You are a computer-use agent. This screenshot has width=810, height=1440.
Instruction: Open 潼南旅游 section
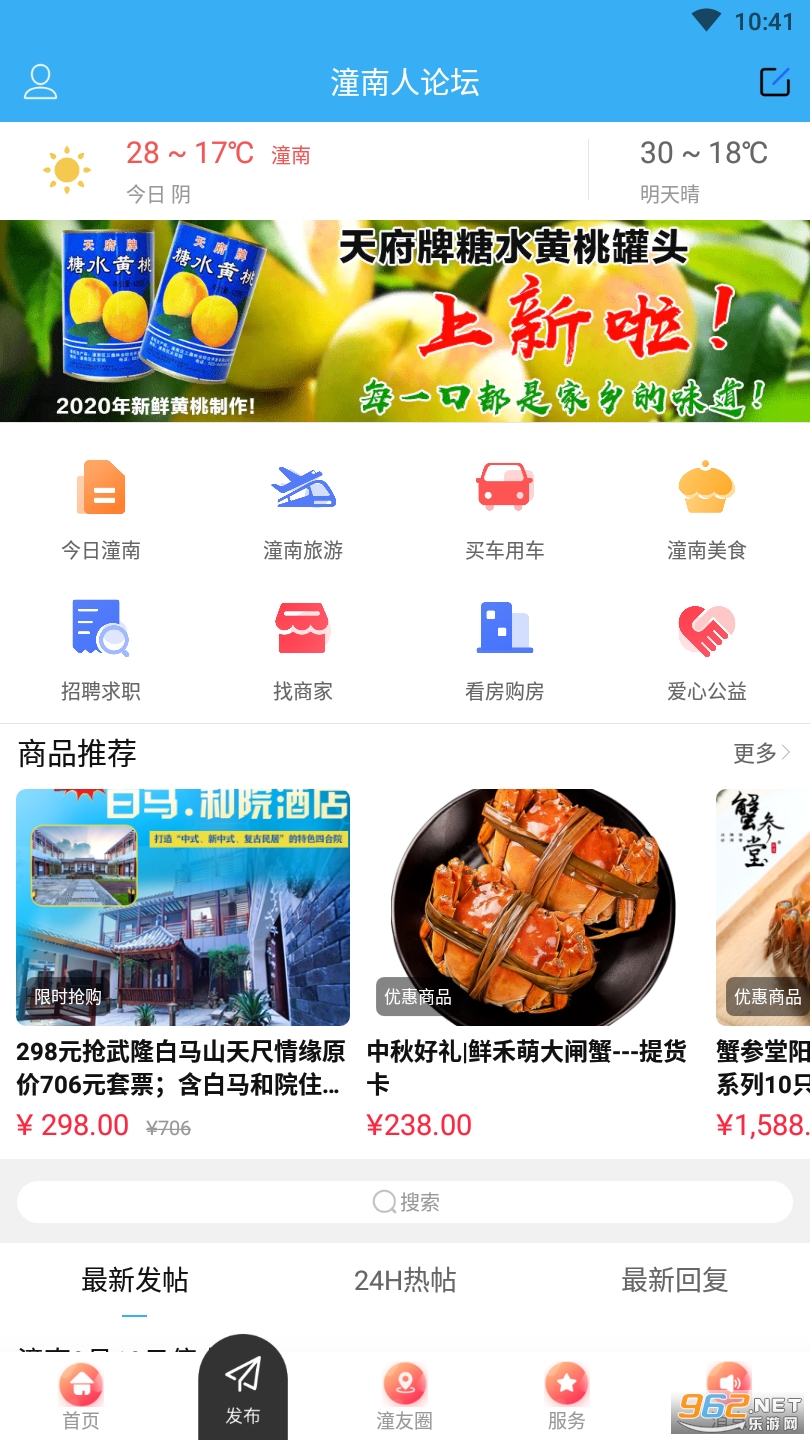click(x=303, y=510)
